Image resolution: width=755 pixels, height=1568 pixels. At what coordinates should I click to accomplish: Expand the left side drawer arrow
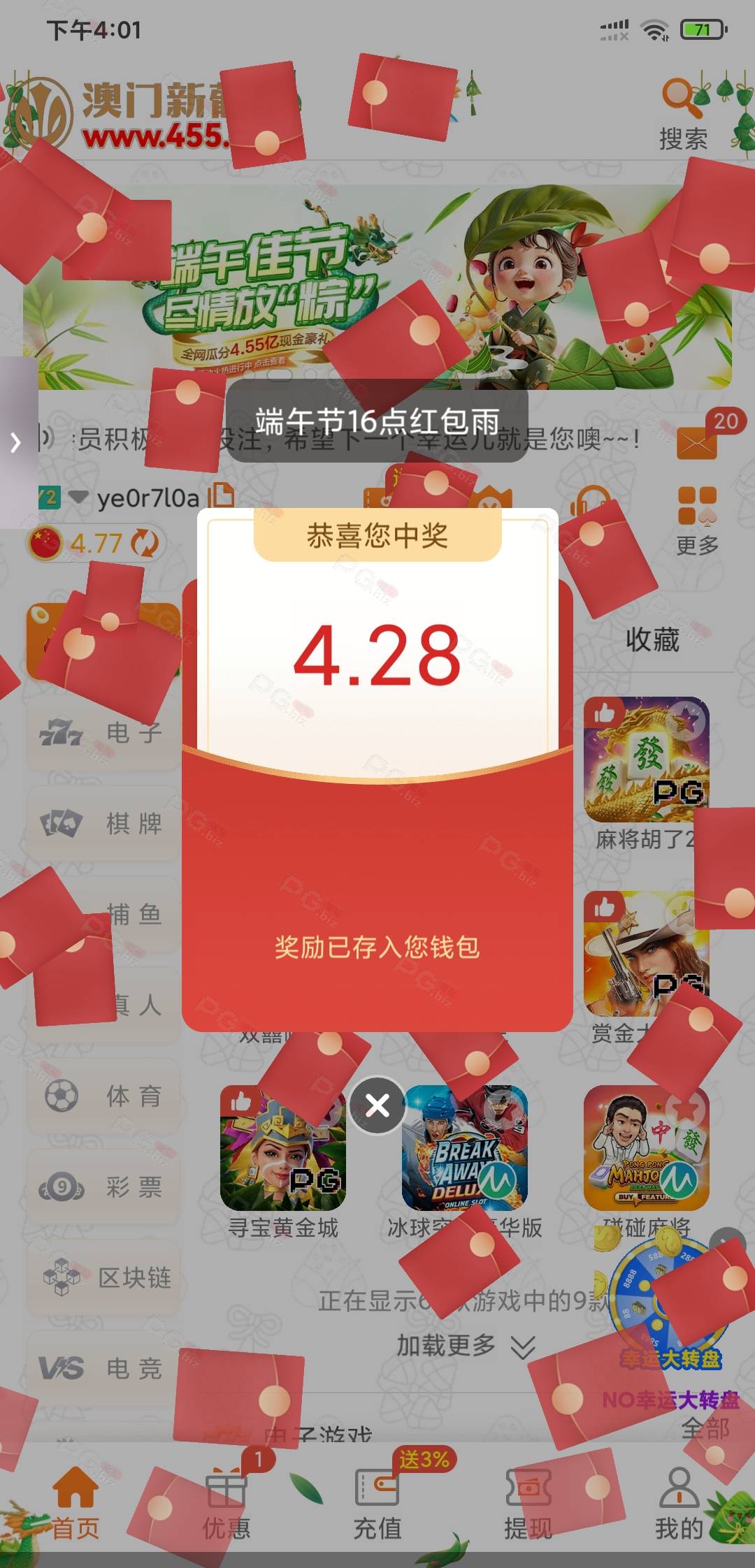(17, 442)
